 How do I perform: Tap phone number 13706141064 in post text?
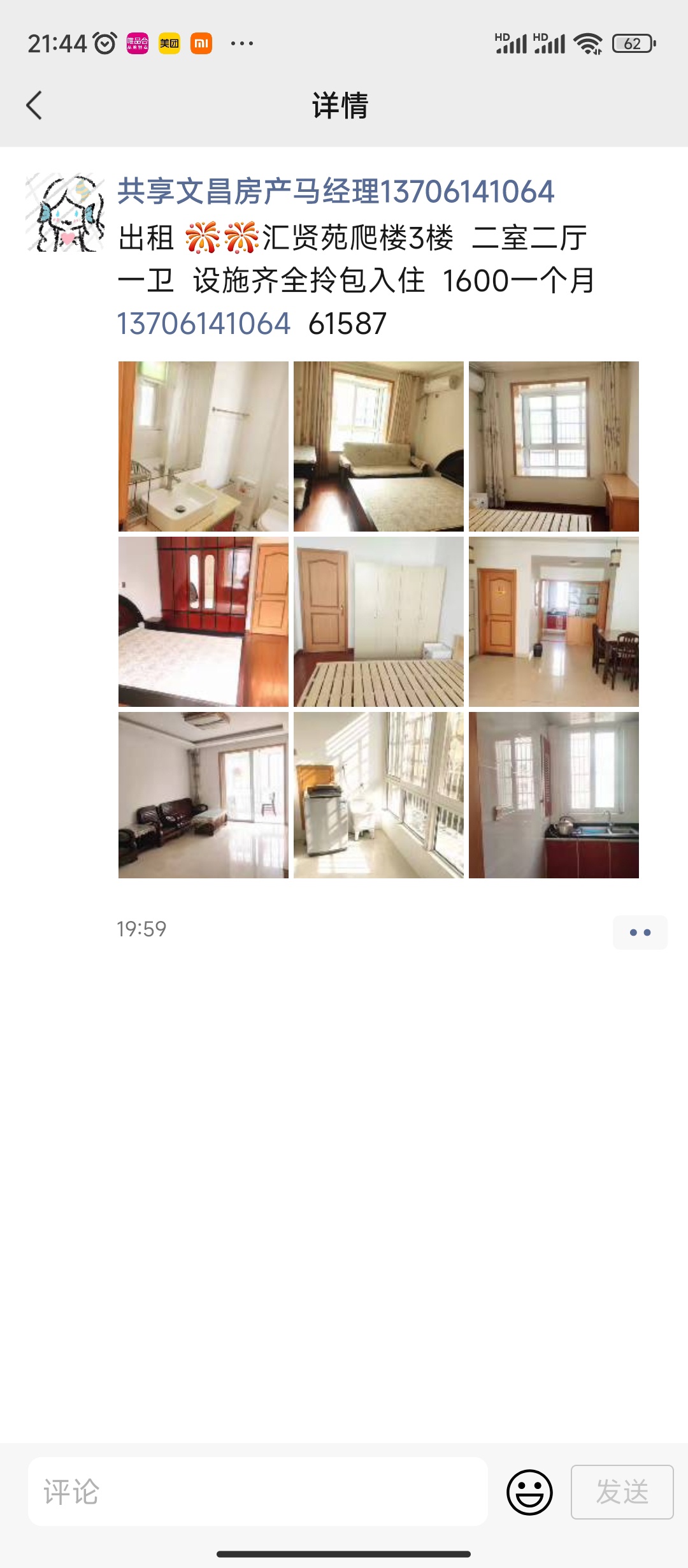(x=204, y=324)
